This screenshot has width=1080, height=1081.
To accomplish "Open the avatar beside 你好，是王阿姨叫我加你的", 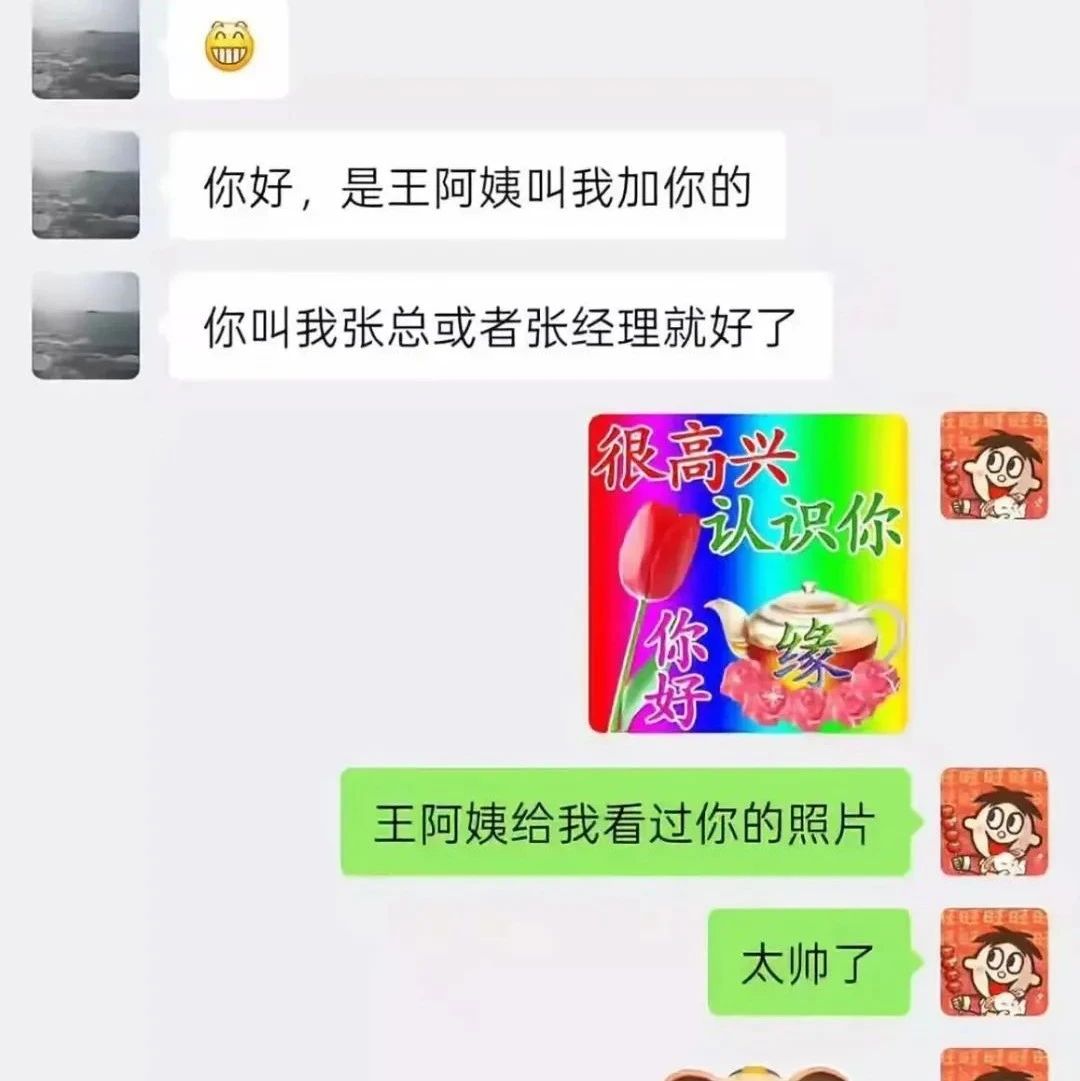I will coord(86,185).
